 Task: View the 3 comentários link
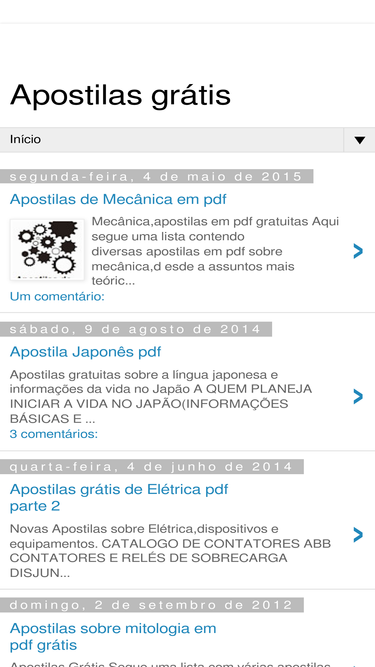pos(54,434)
